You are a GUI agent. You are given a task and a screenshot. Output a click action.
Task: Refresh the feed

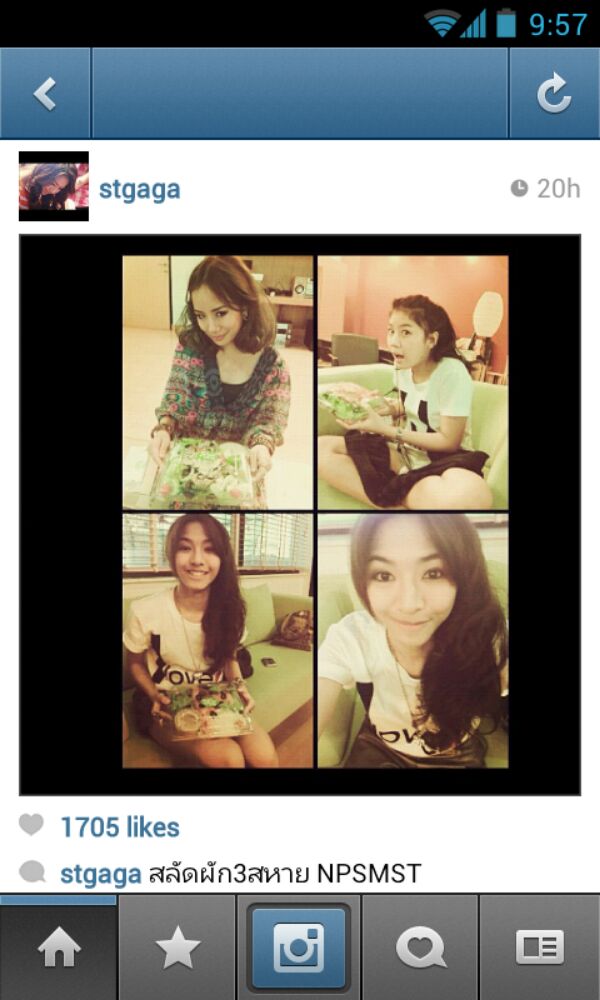coord(553,94)
